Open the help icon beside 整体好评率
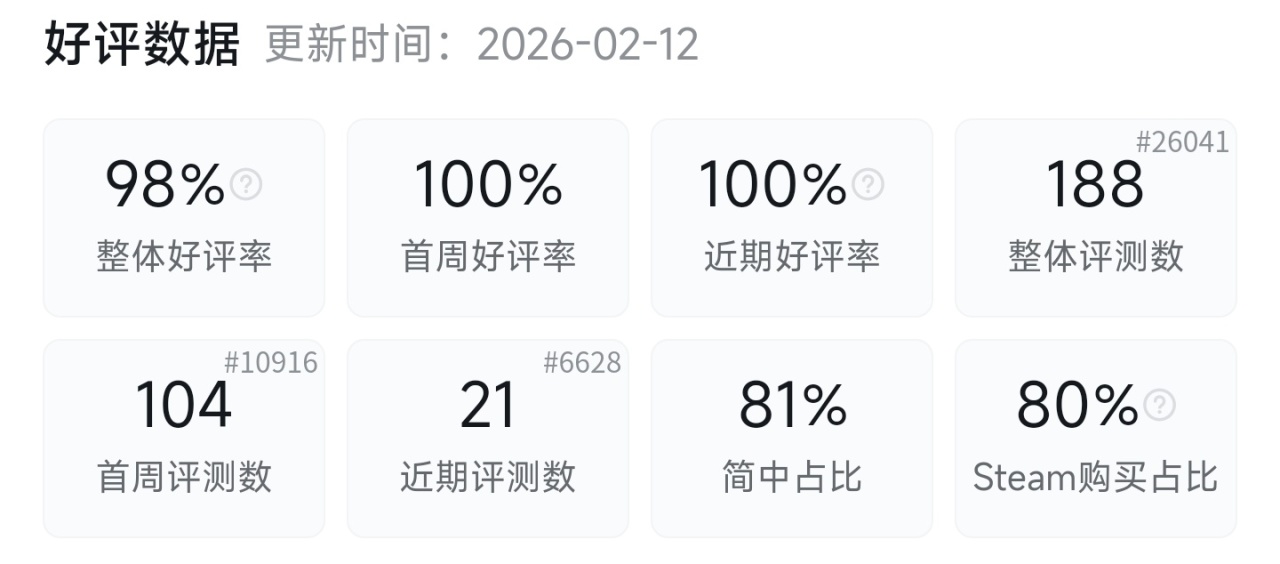Screen dimensions: 1280x564 (x=246, y=185)
